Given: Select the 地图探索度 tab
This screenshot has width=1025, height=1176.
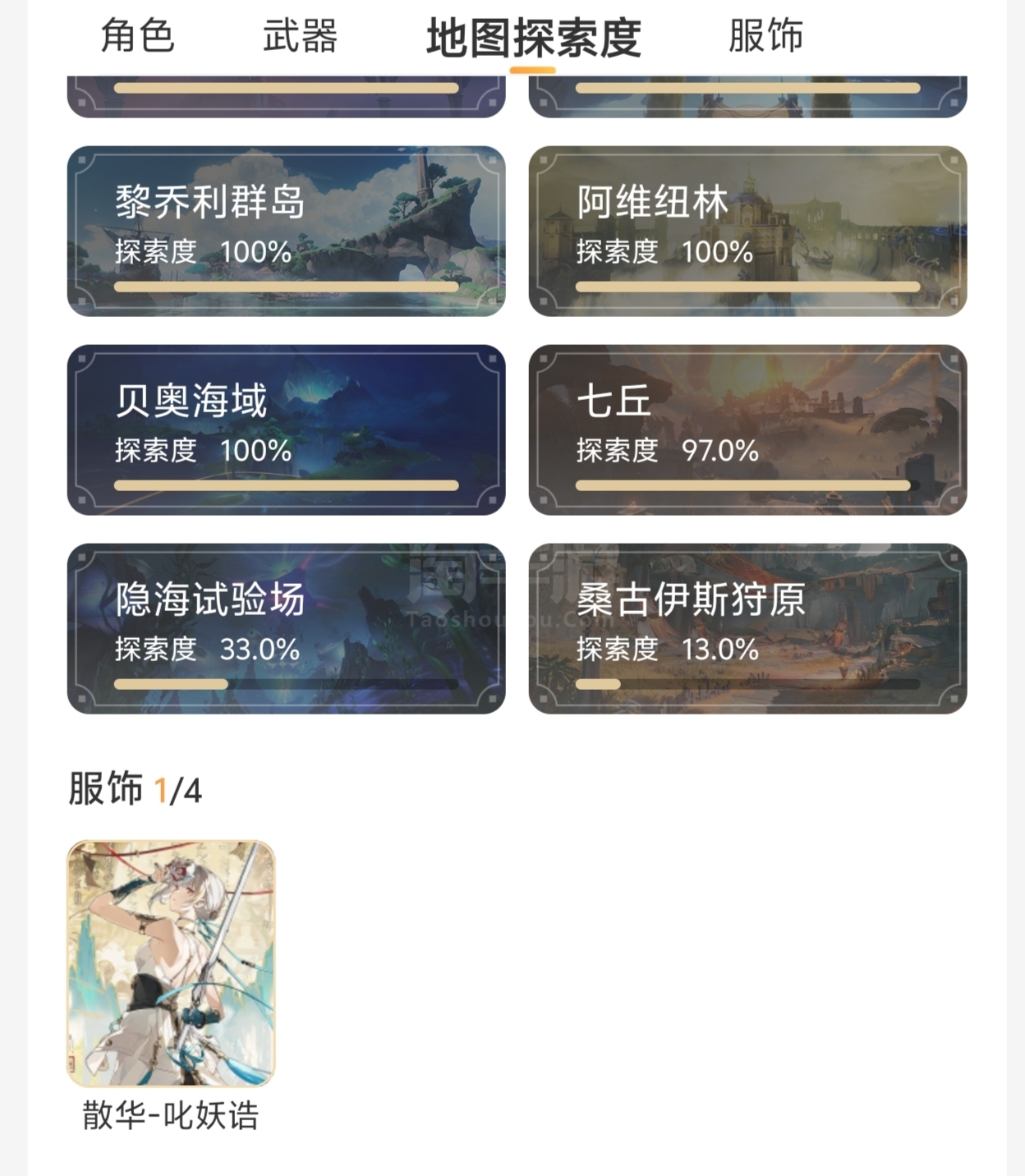Looking at the screenshot, I should (x=533, y=38).
